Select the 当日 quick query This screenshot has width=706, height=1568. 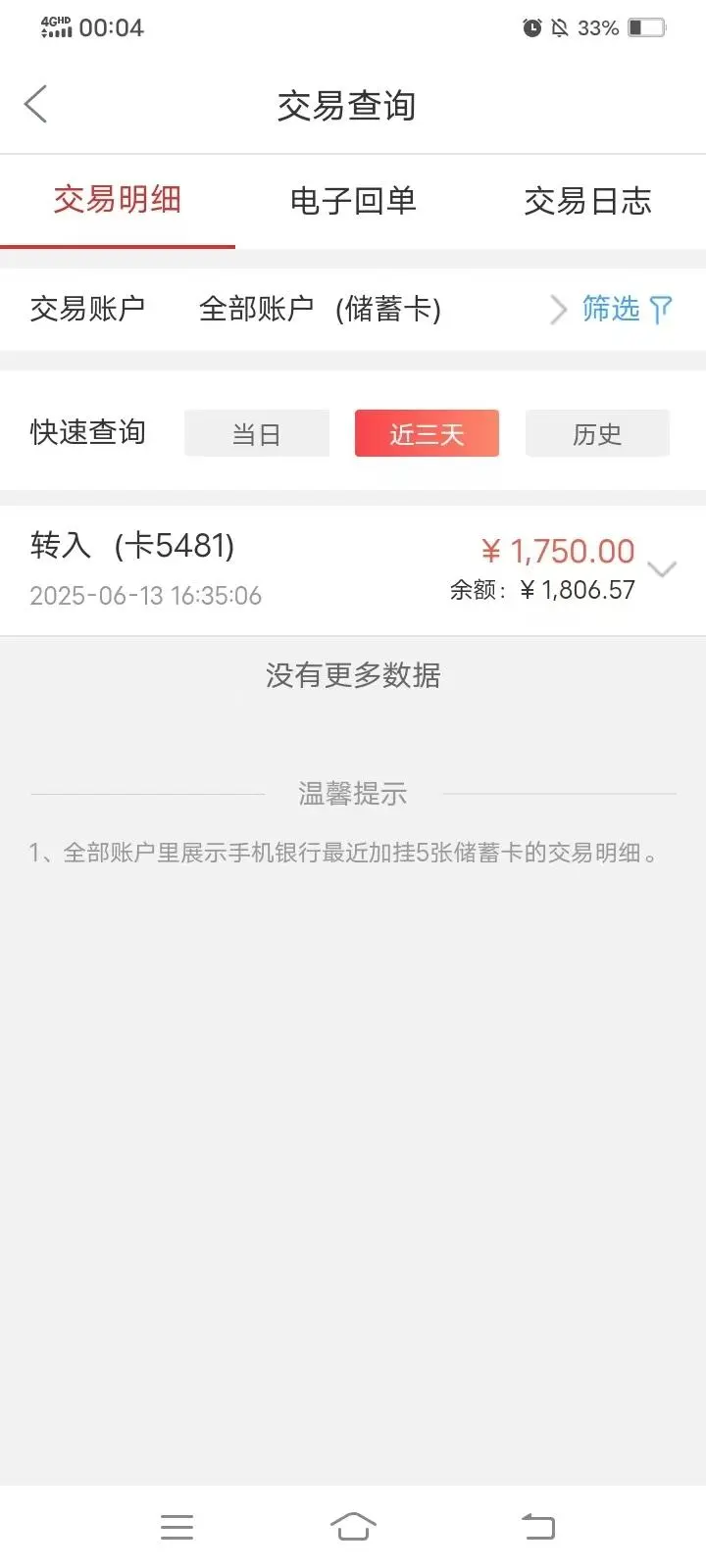257,433
